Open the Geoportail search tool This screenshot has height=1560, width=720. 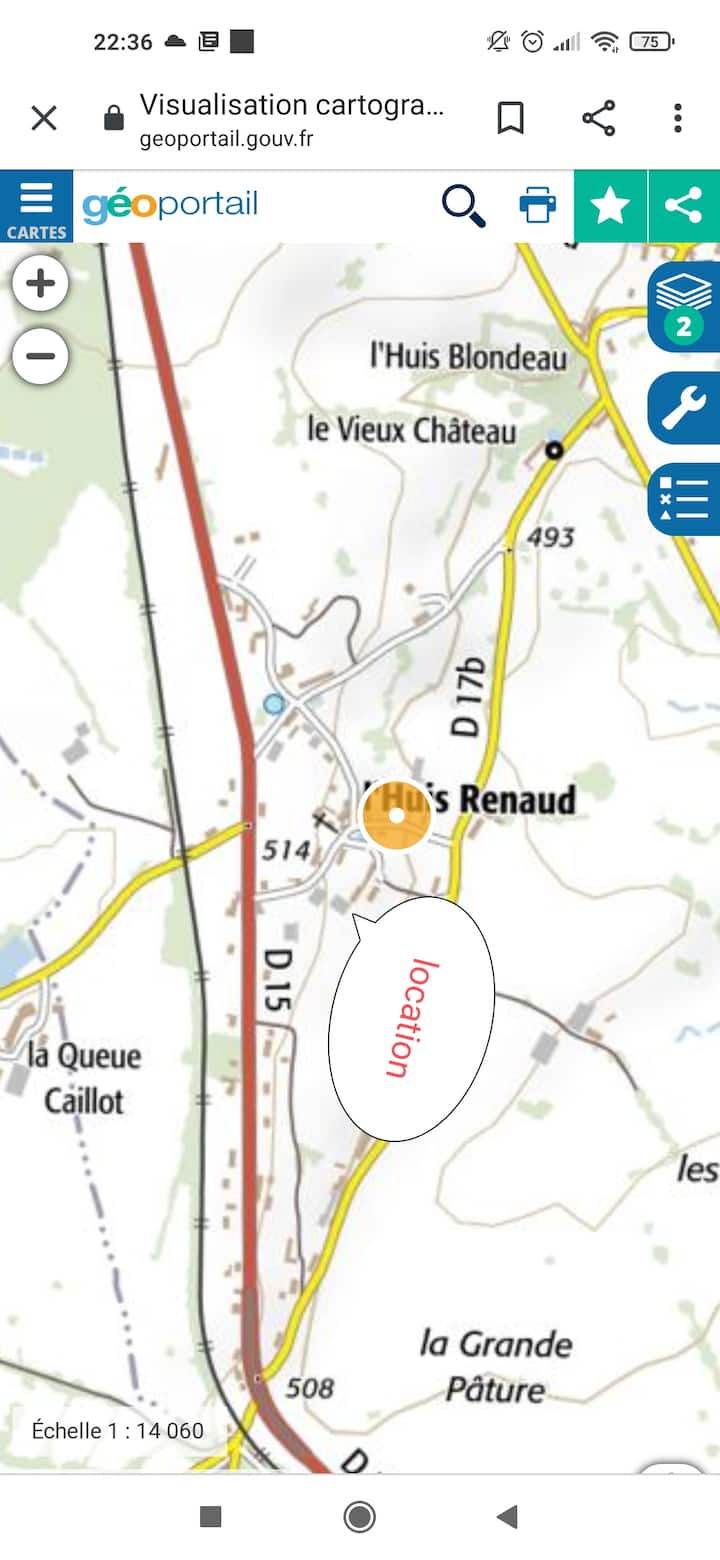click(x=463, y=206)
